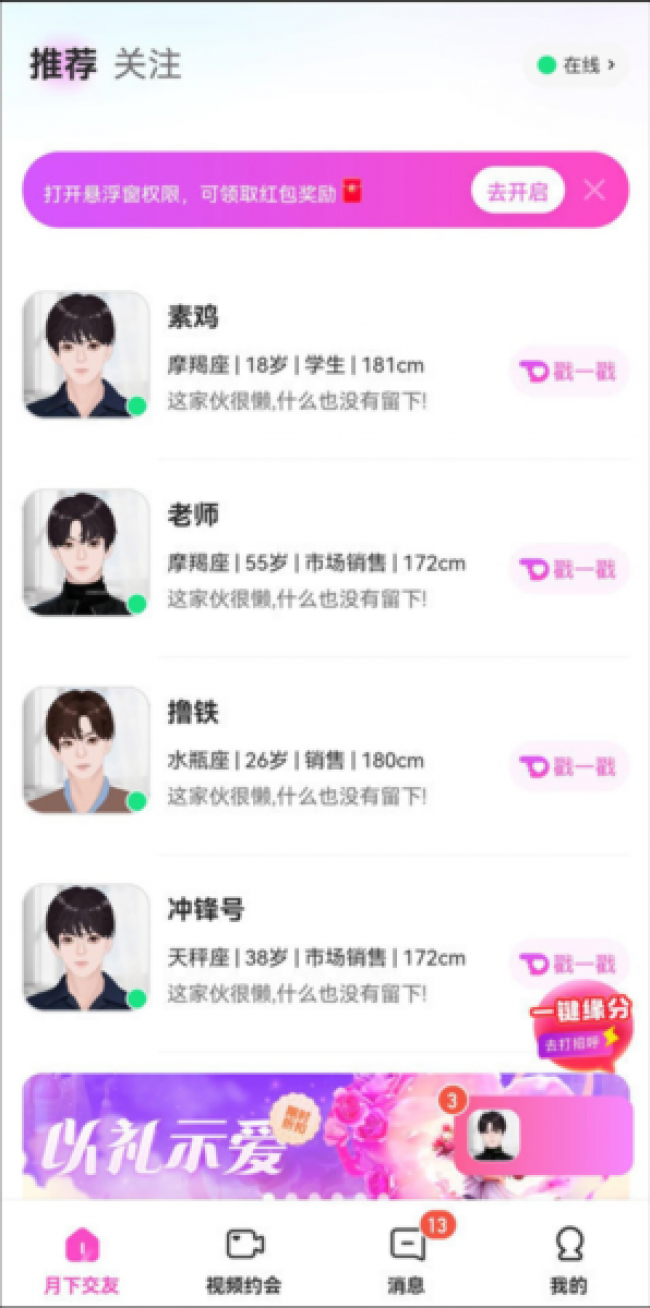The height and width of the screenshot is (1308, 650).
Task: Tap 去开启 to enable floating window
Action: pyautogui.click(x=517, y=190)
